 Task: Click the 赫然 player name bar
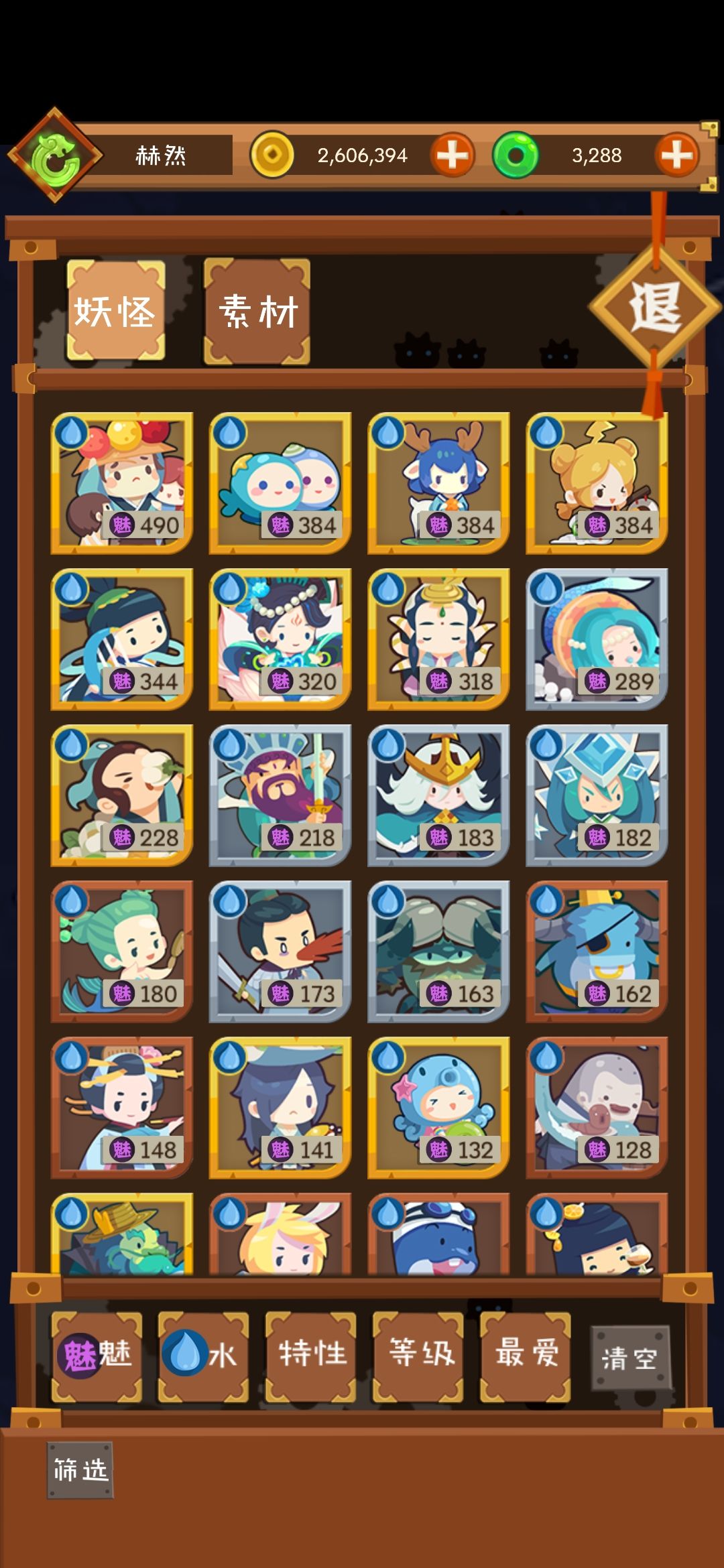(x=161, y=156)
